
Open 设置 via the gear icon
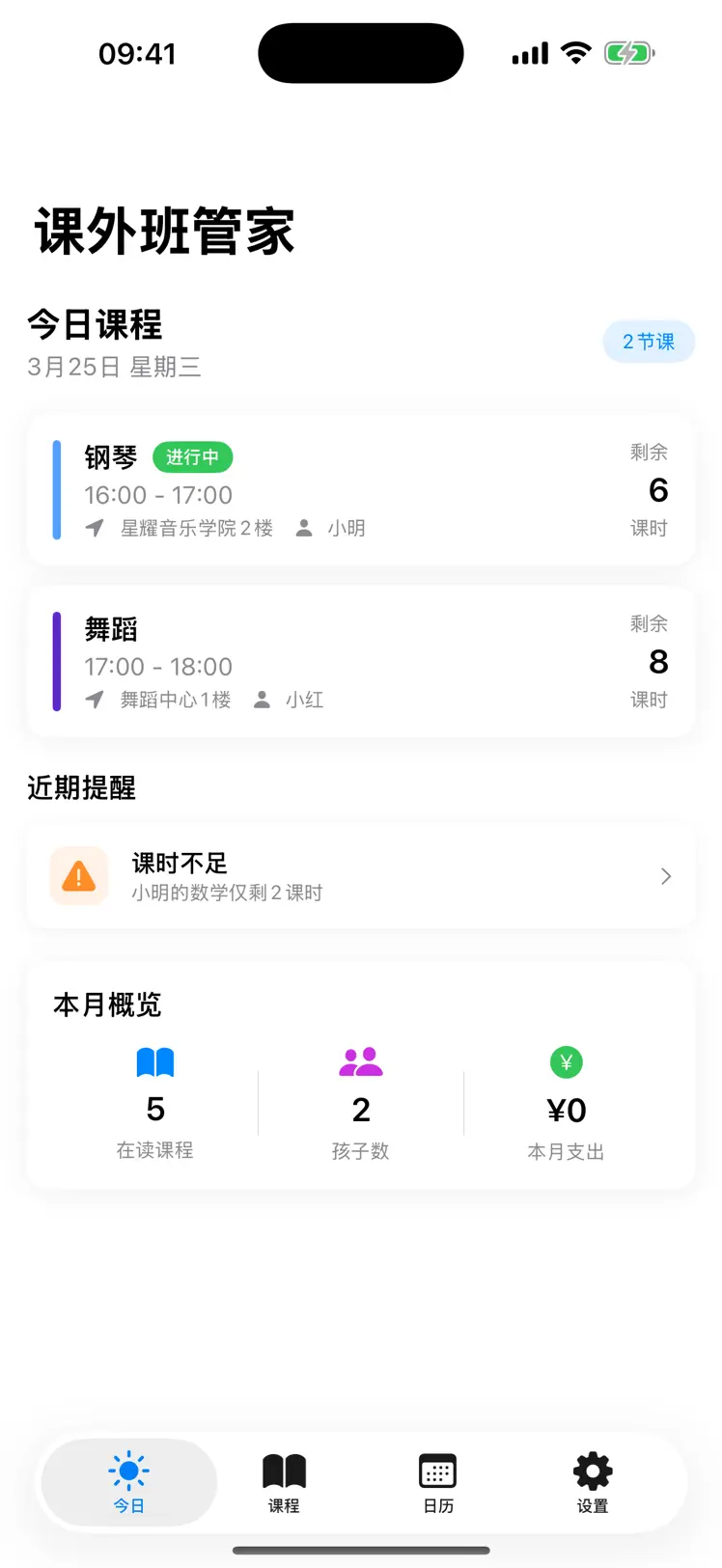click(591, 1472)
